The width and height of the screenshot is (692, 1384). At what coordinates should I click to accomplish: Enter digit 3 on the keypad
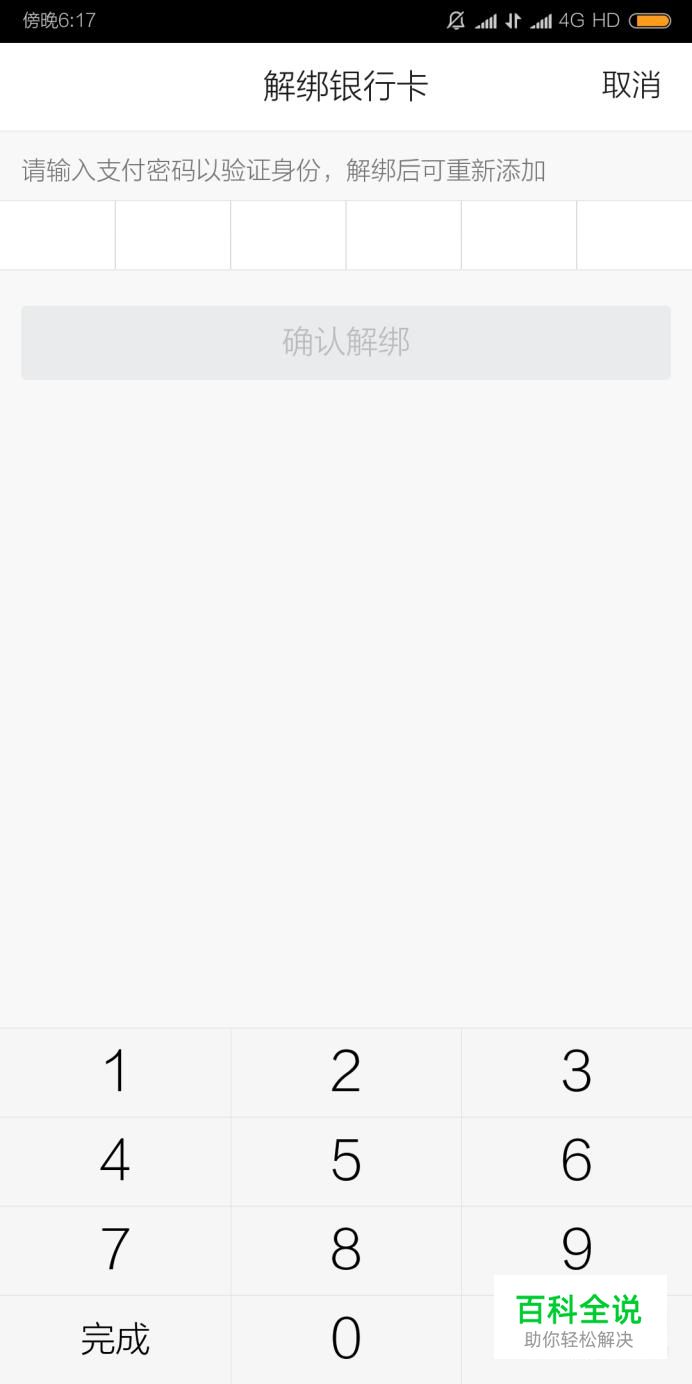(576, 1072)
